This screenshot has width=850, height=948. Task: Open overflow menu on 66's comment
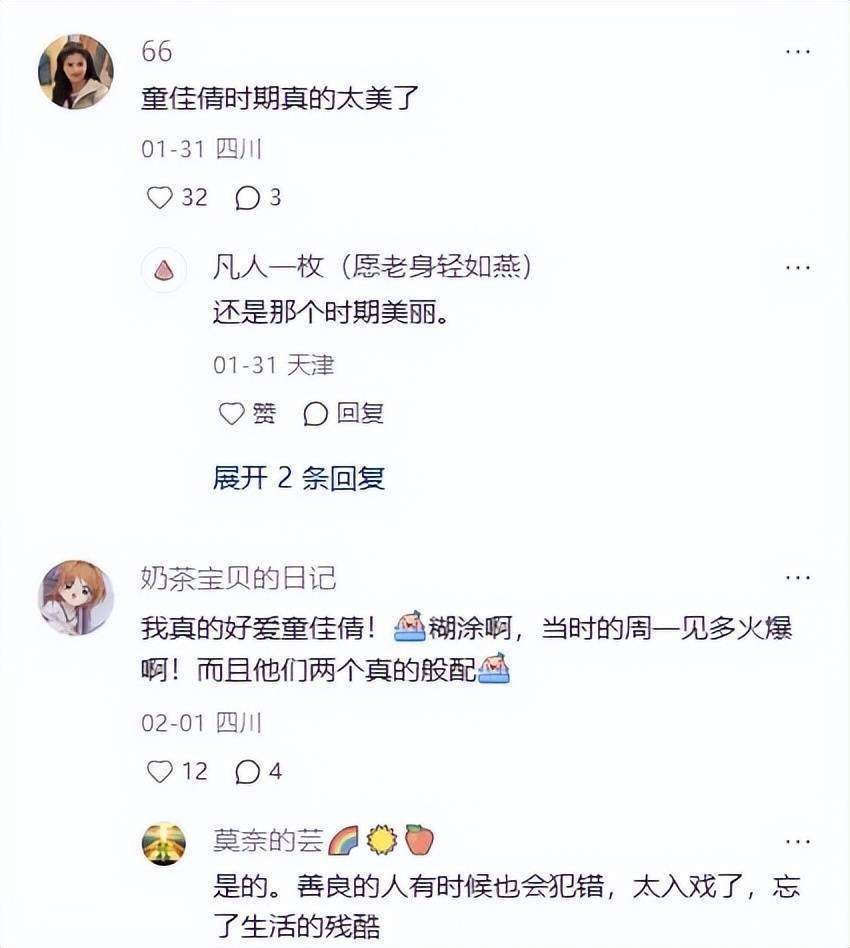(x=797, y=52)
